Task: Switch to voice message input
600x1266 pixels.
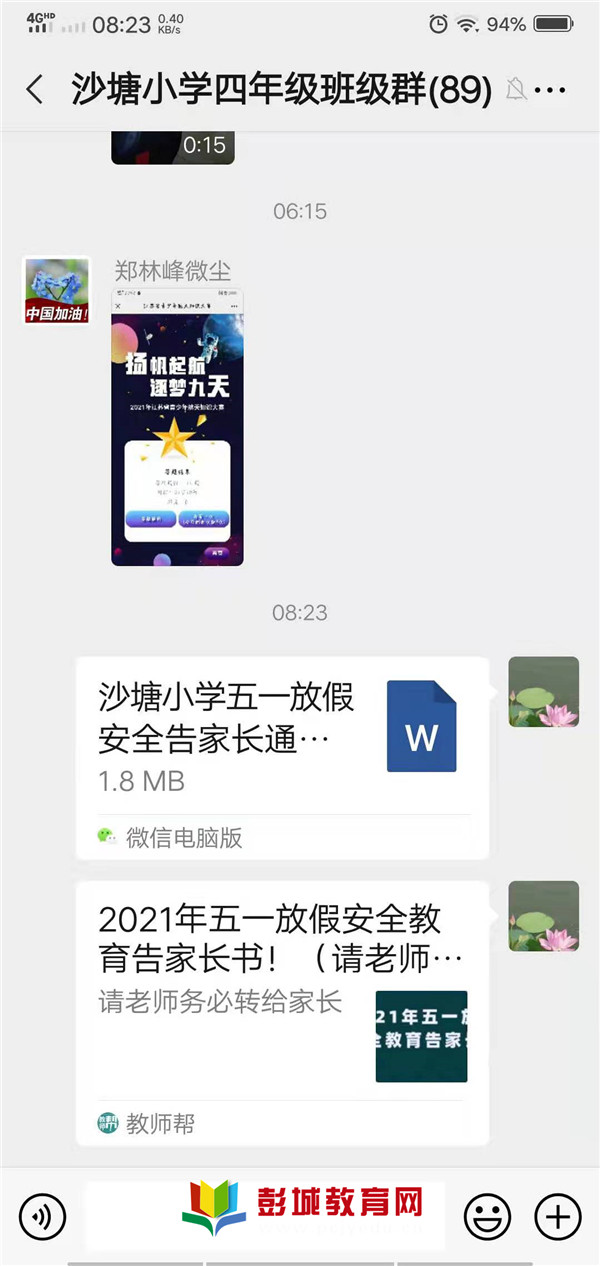Action: [42, 1216]
